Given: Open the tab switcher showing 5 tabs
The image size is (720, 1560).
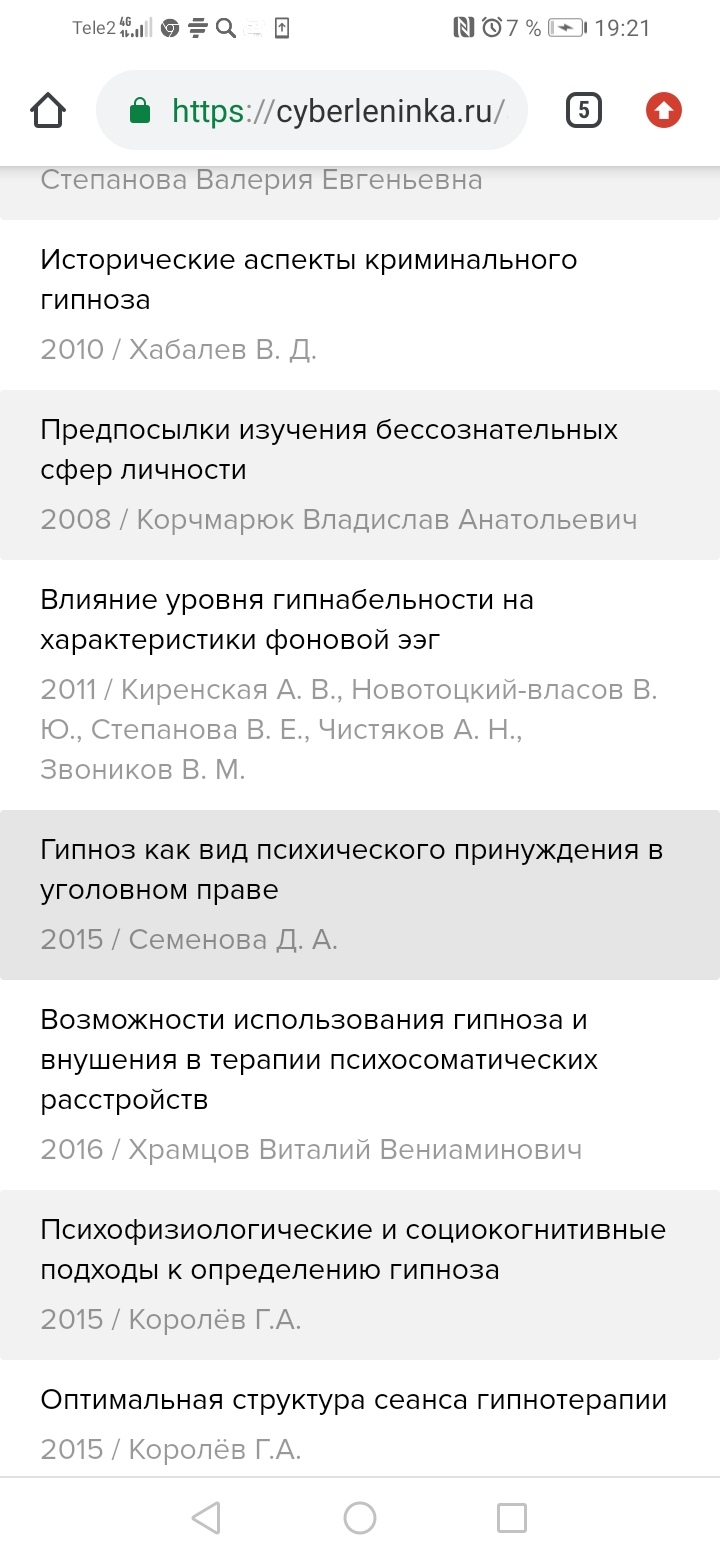Looking at the screenshot, I should (x=583, y=110).
